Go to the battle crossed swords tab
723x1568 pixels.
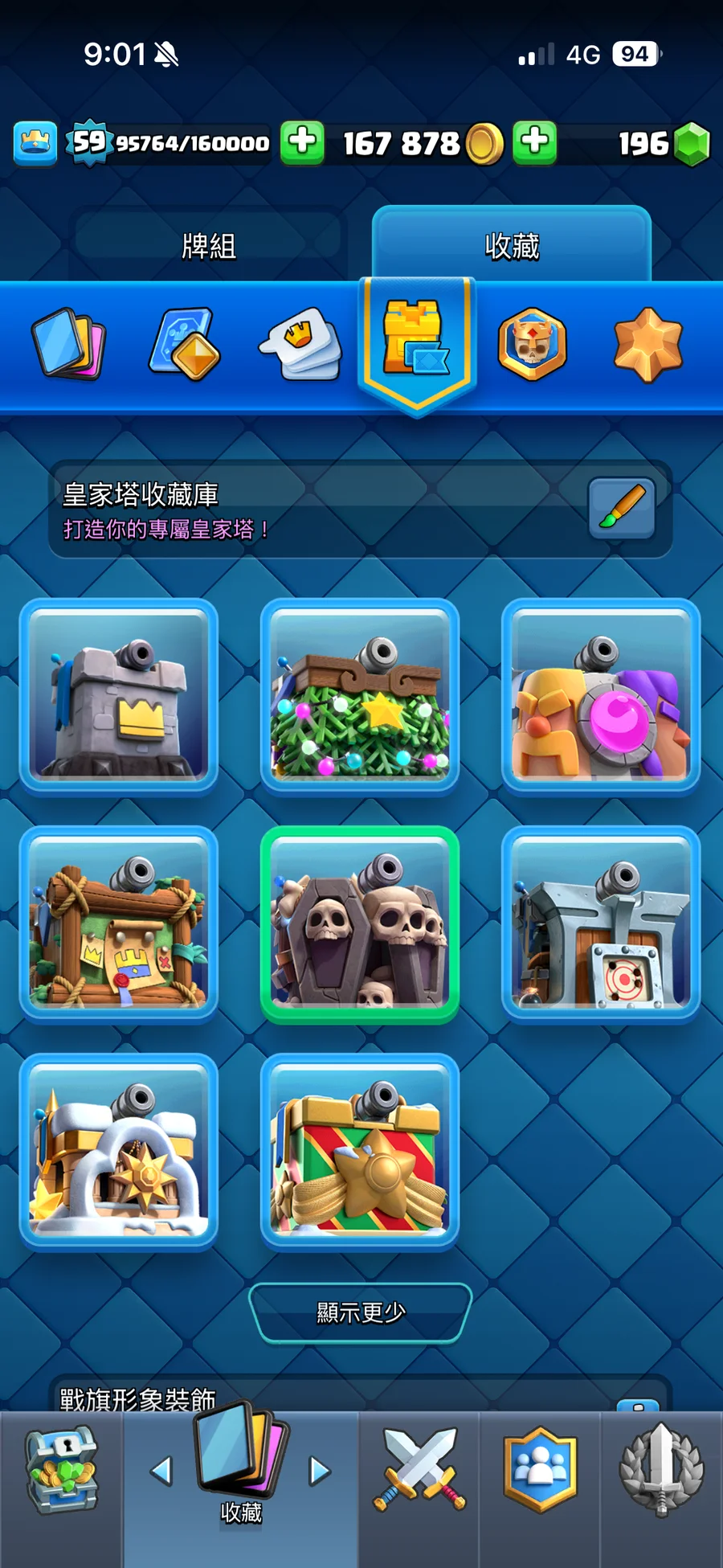coord(419,1470)
